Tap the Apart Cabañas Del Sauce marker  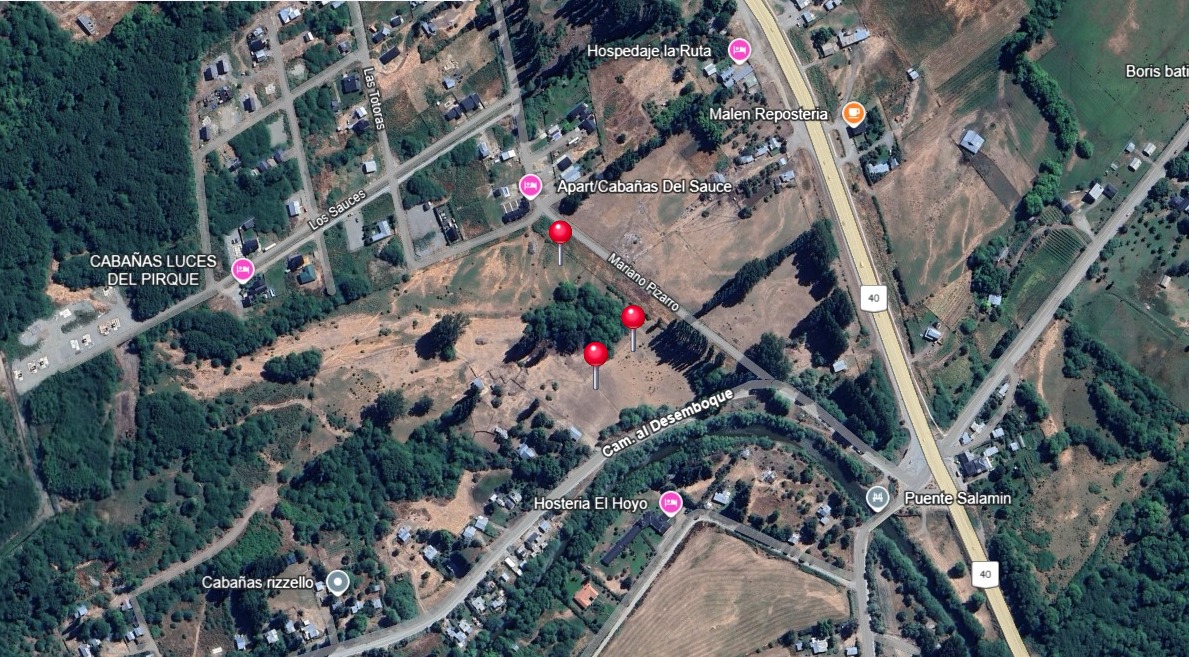(x=531, y=185)
